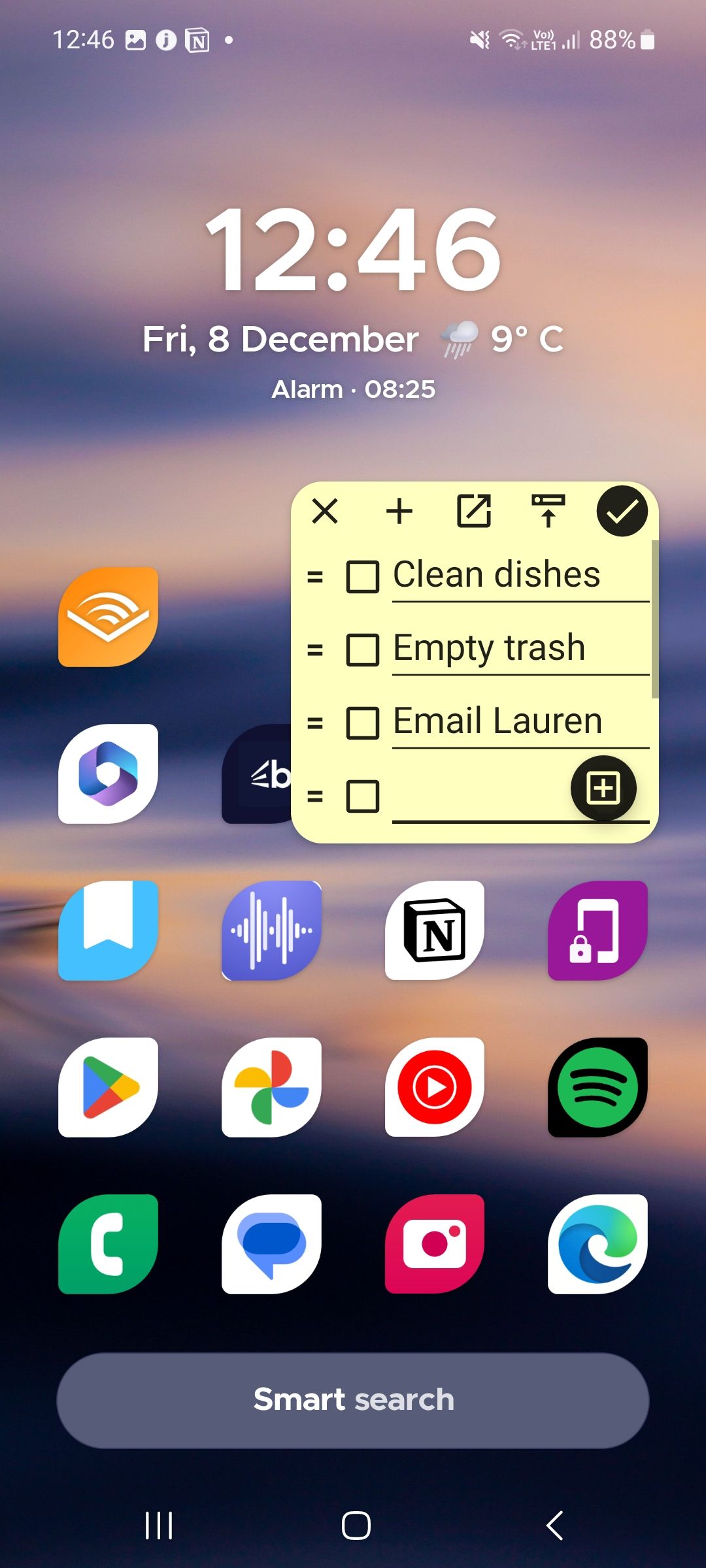Tap the Smart search bar
The image size is (706, 1568).
point(353,1399)
